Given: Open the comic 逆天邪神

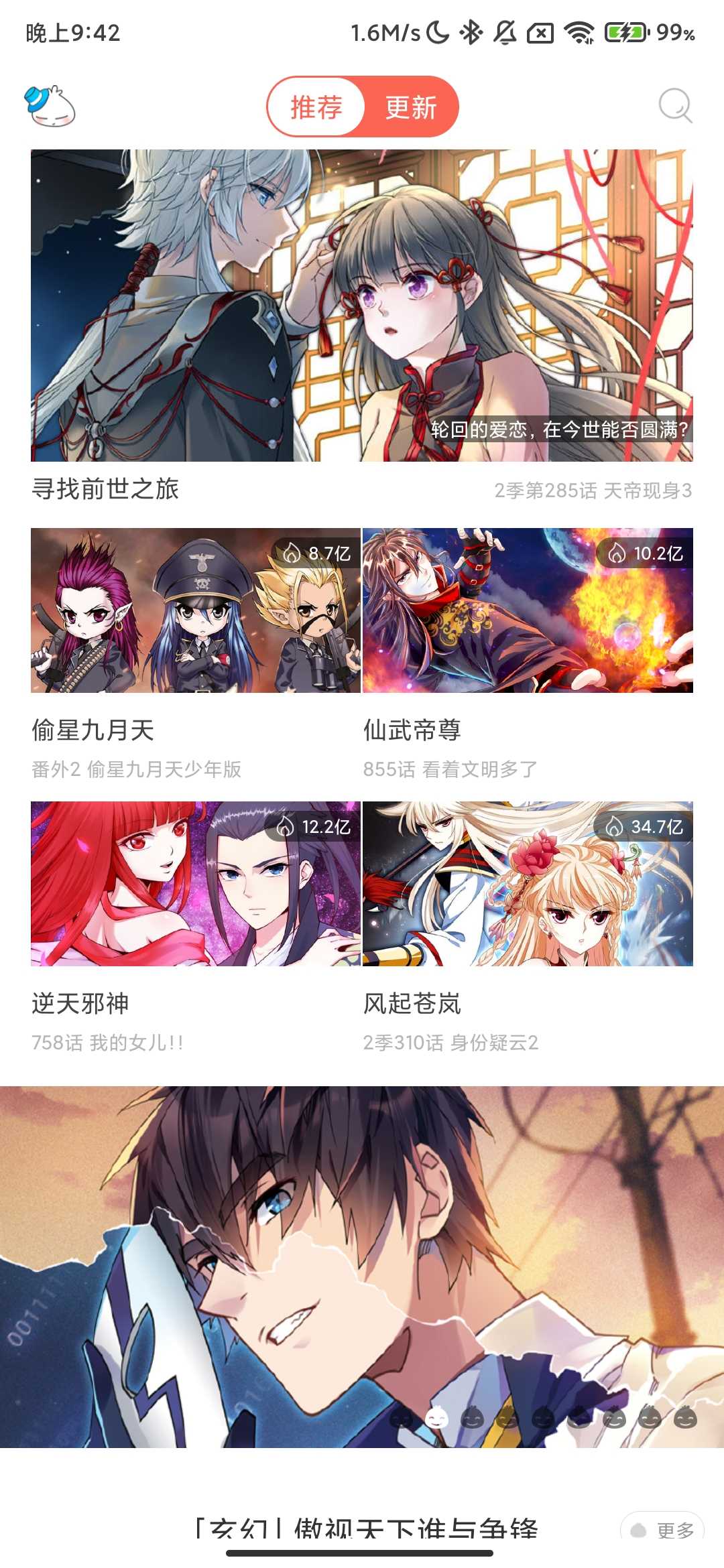Looking at the screenshot, I should [x=195, y=885].
